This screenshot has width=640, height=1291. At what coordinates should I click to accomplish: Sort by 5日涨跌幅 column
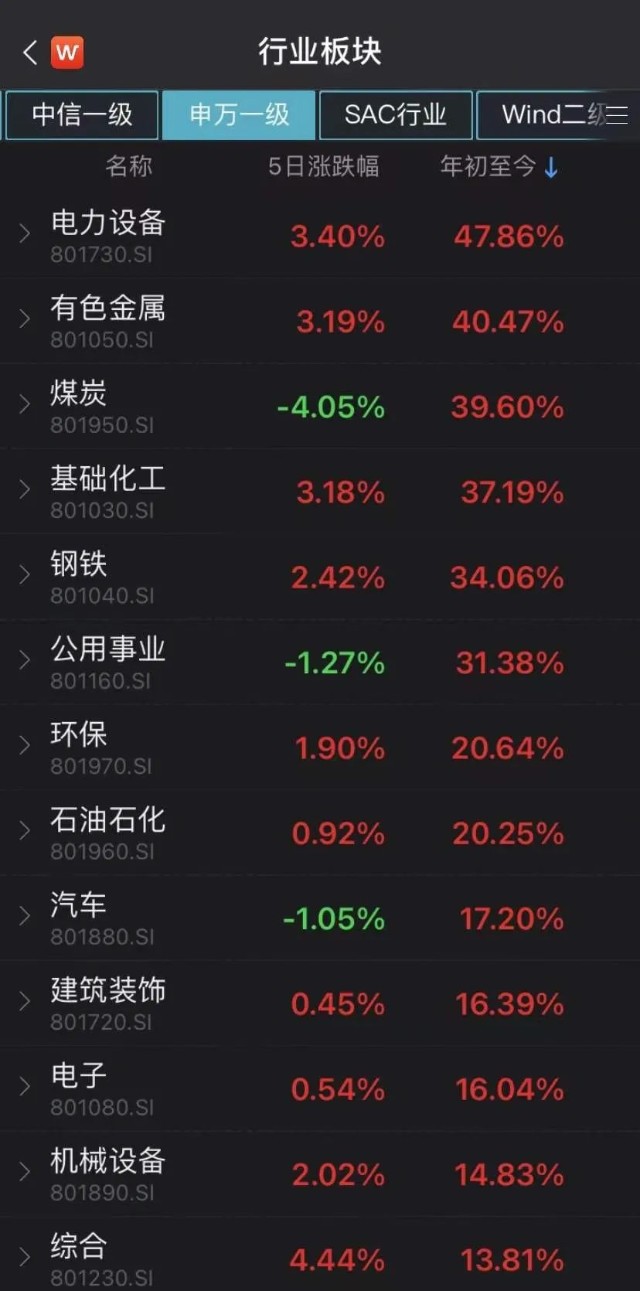click(x=323, y=167)
